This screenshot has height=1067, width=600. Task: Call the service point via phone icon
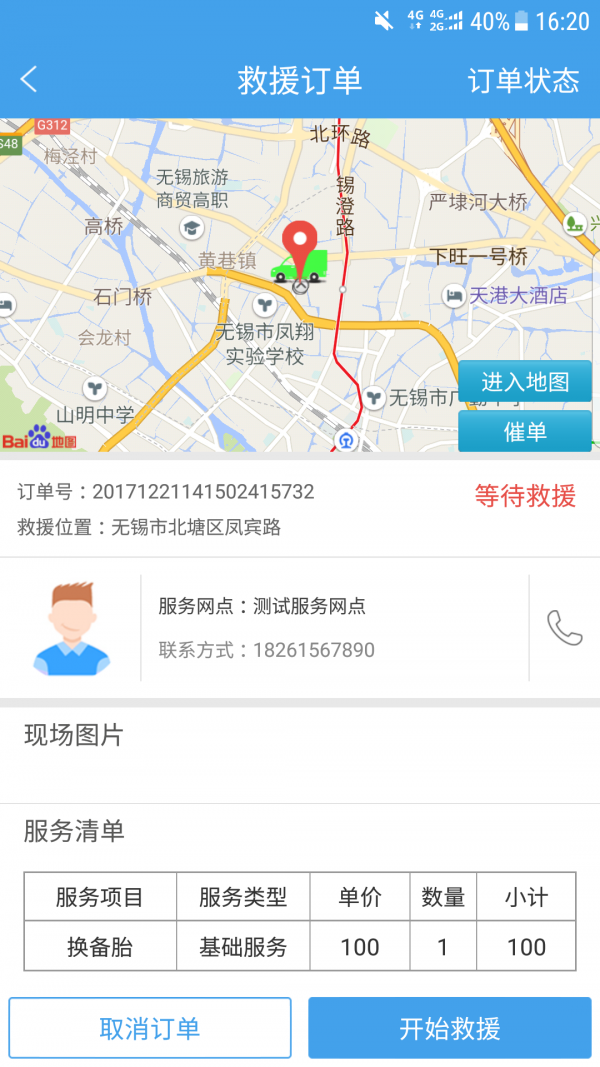(565, 628)
